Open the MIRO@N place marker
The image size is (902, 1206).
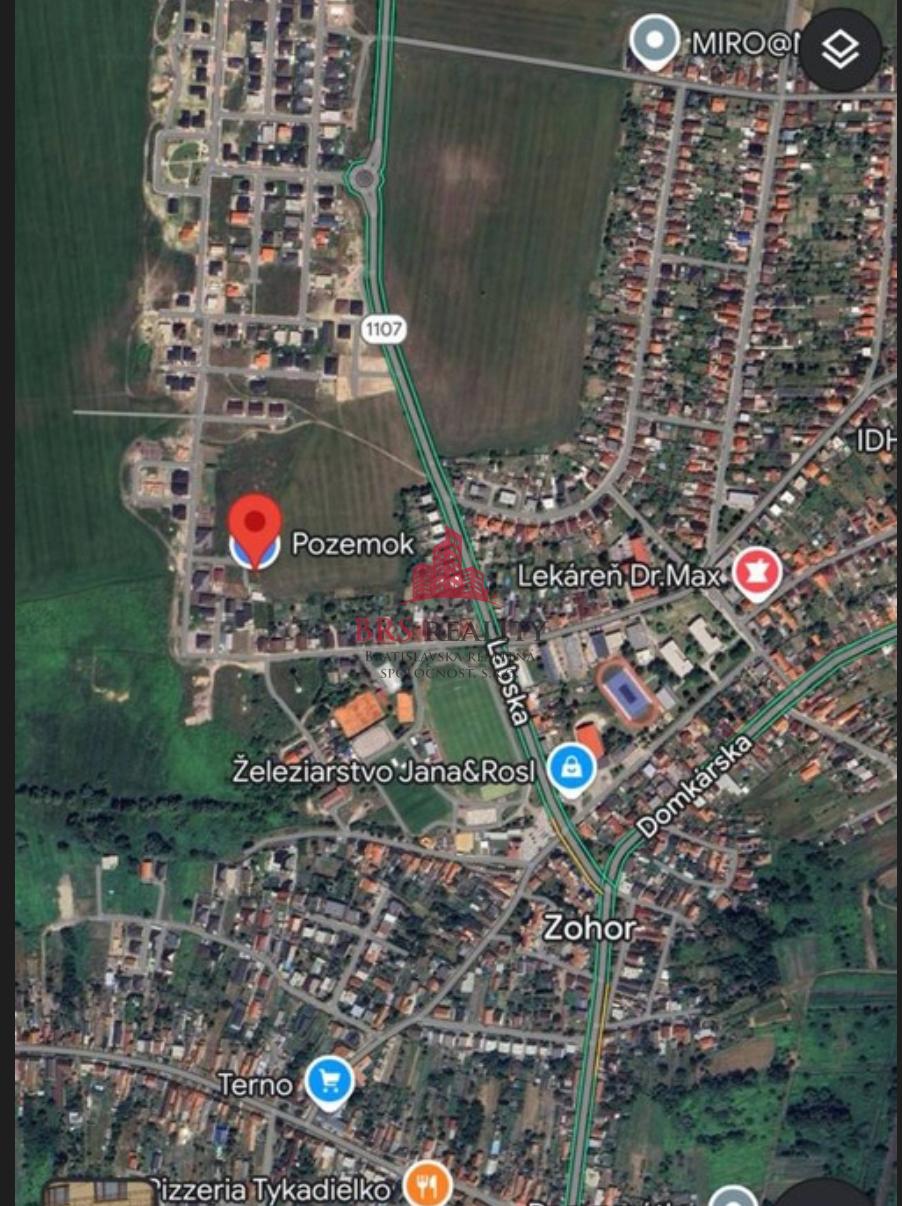pyautogui.click(x=655, y=42)
